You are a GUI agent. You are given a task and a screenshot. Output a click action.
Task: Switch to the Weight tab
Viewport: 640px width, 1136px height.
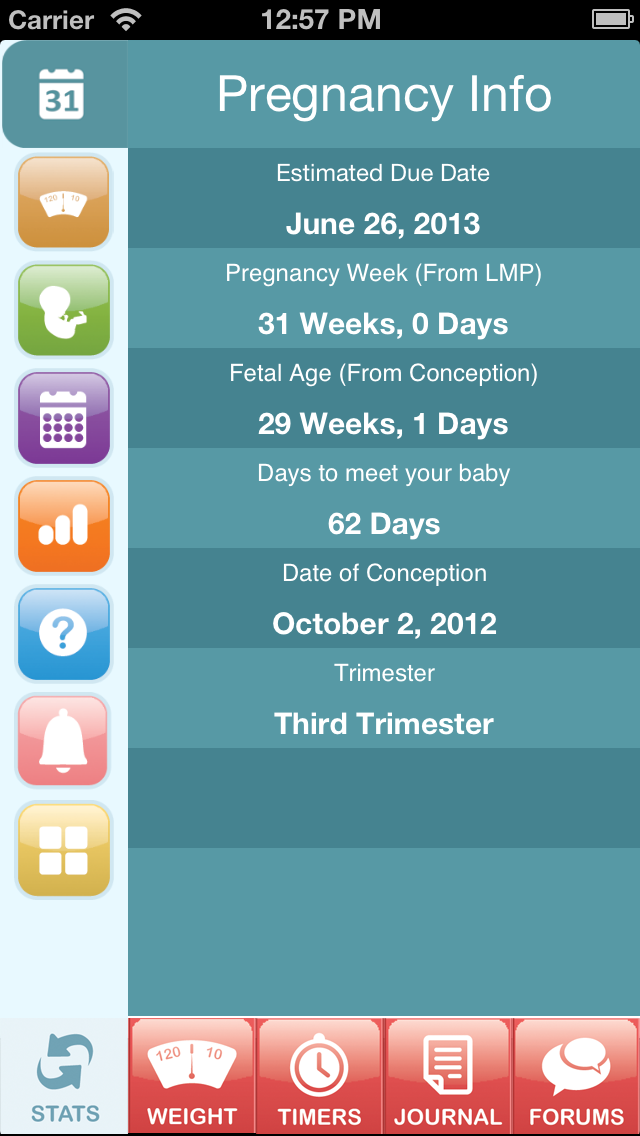pyautogui.click(x=192, y=1077)
